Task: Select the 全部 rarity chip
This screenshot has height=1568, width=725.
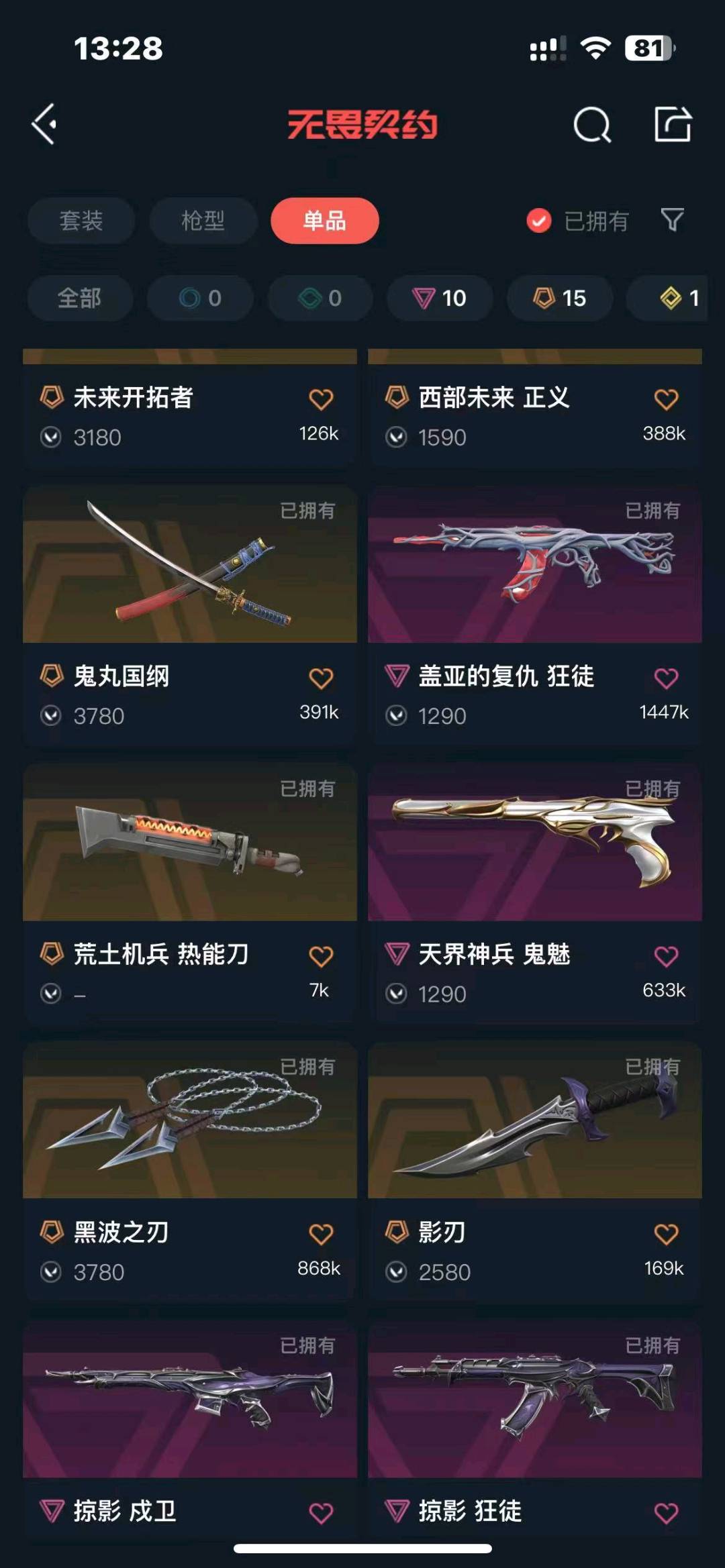Action: pyautogui.click(x=79, y=298)
